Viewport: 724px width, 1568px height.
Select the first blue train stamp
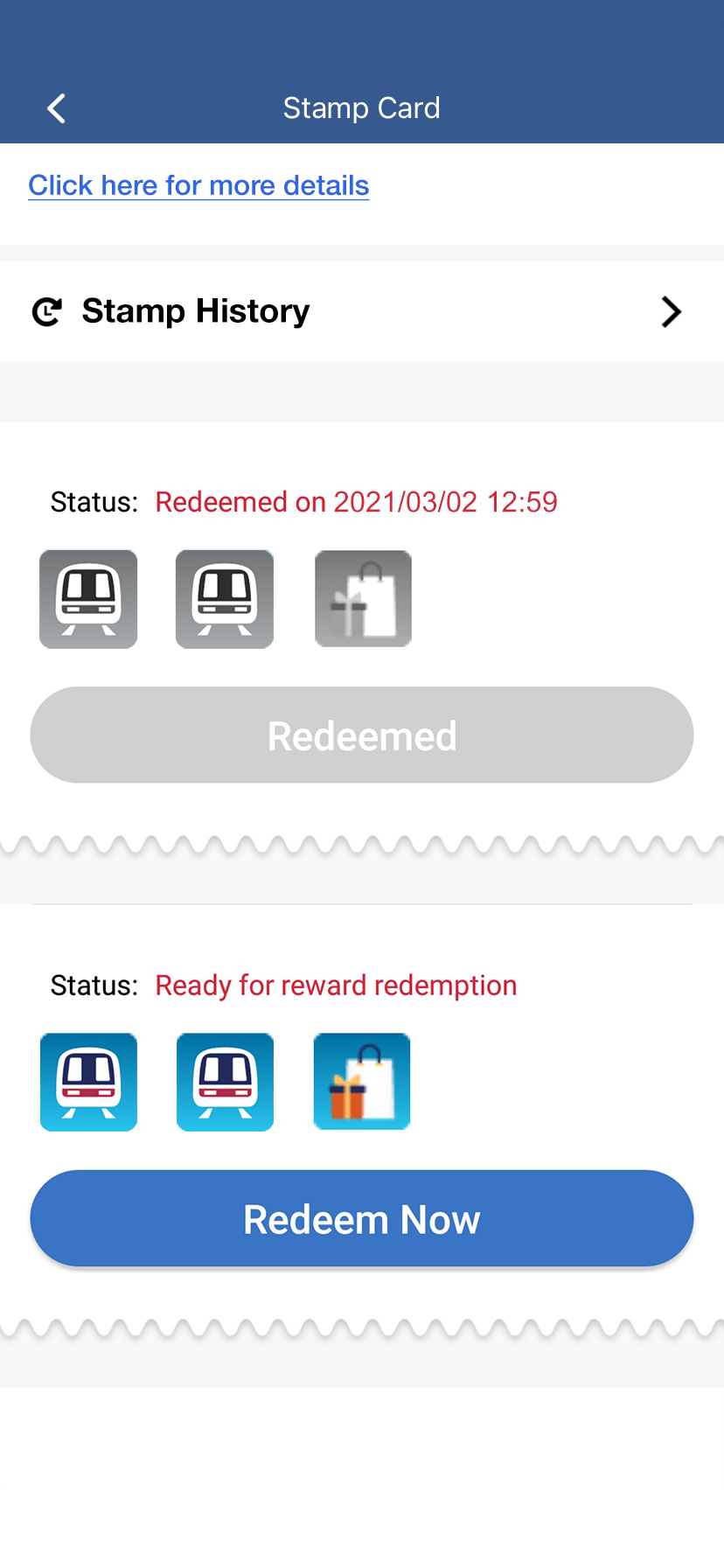88,1082
